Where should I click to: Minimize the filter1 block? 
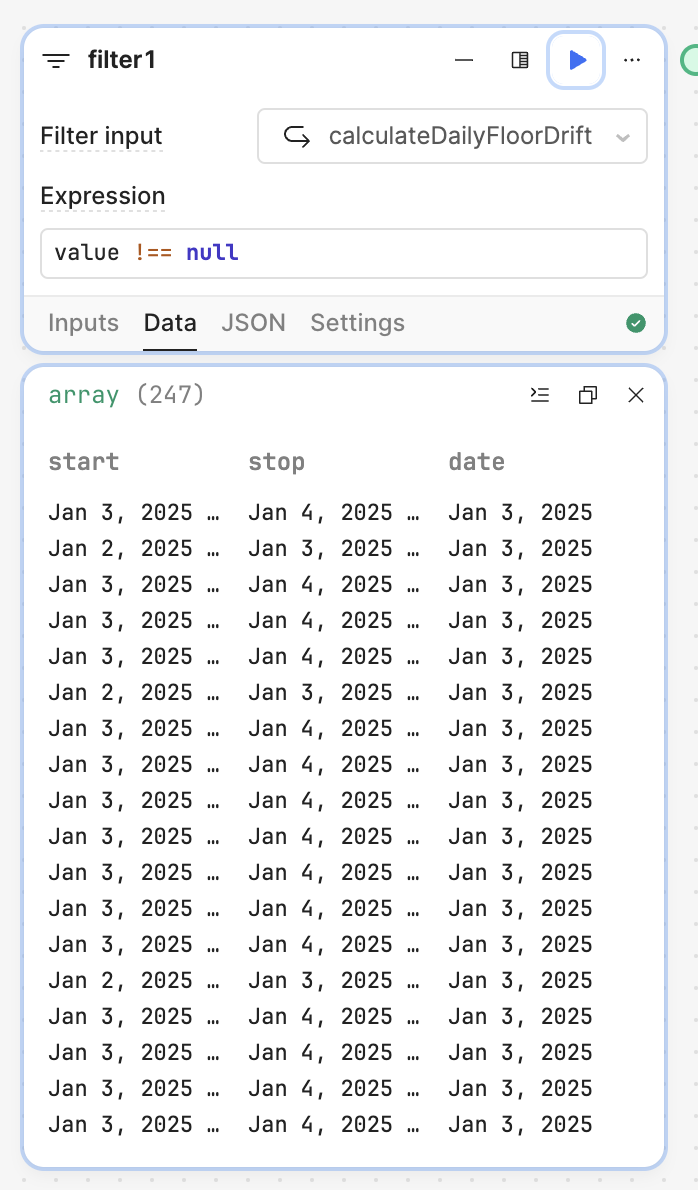(x=464, y=60)
